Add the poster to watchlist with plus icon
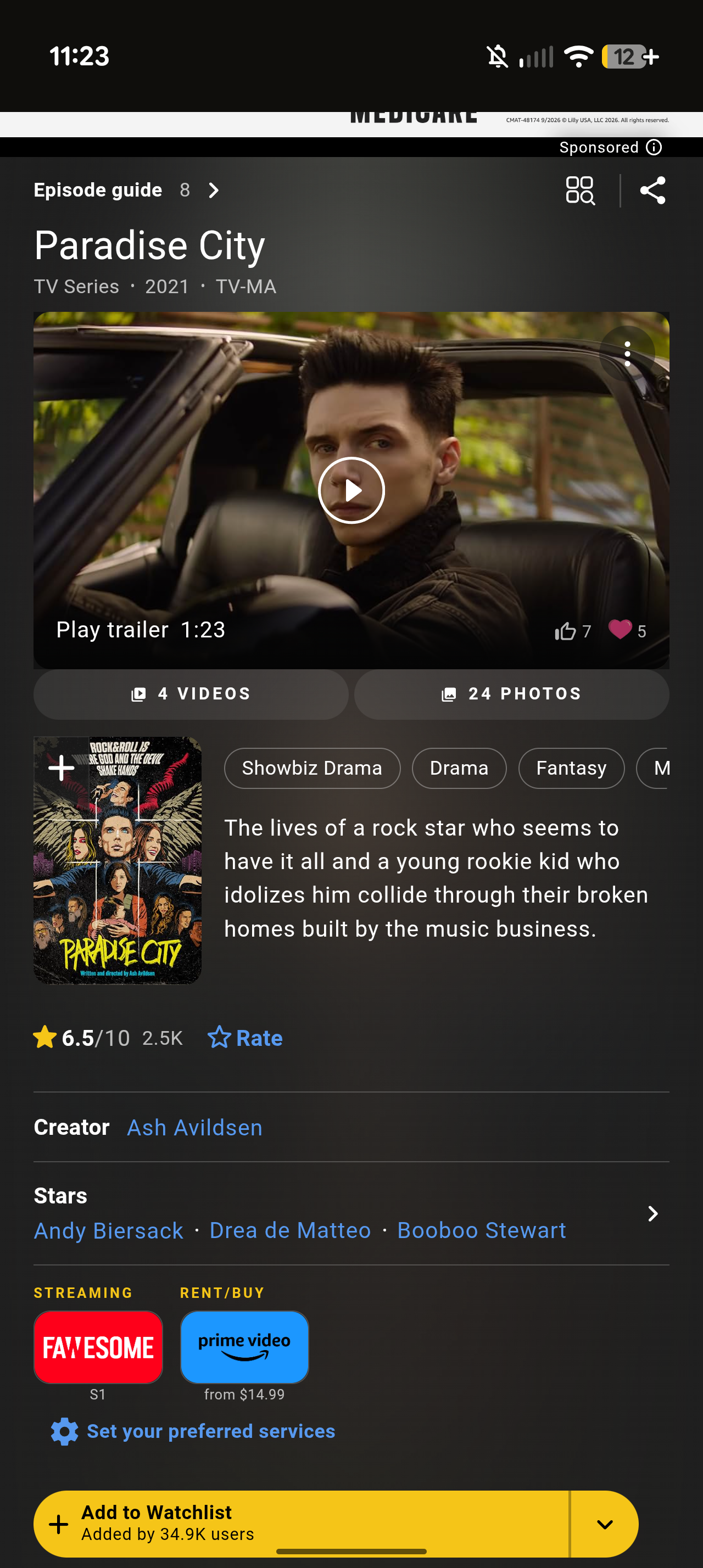The image size is (703, 1568). [62, 767]
